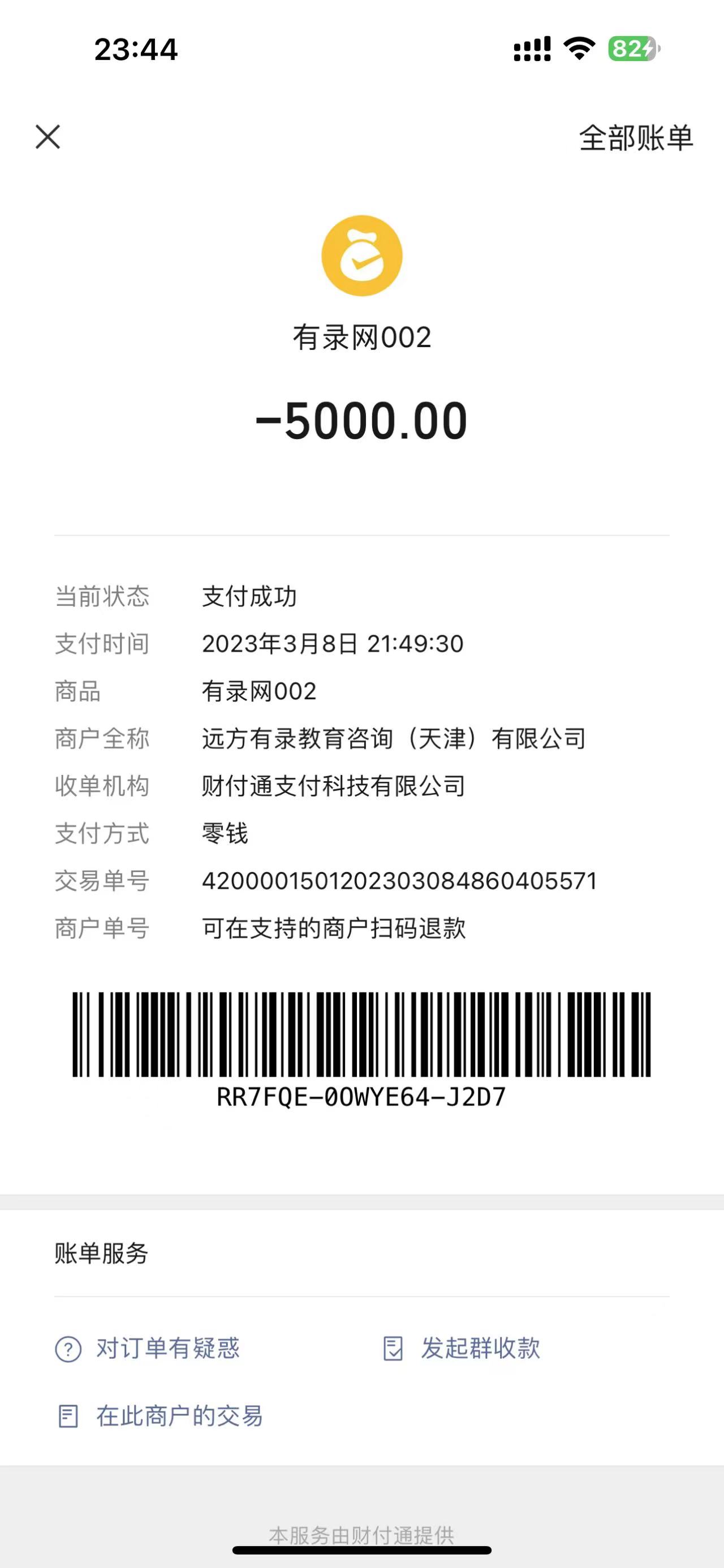The image size is (724, 1568).
Task: Tap 对订单有疑惑 for order help
Action: click(x=148, y=1348)
